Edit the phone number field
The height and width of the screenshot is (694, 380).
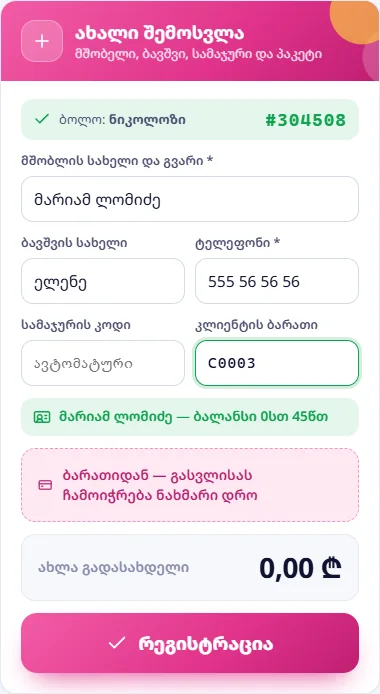pyautogui.click(x=277, y=281)
